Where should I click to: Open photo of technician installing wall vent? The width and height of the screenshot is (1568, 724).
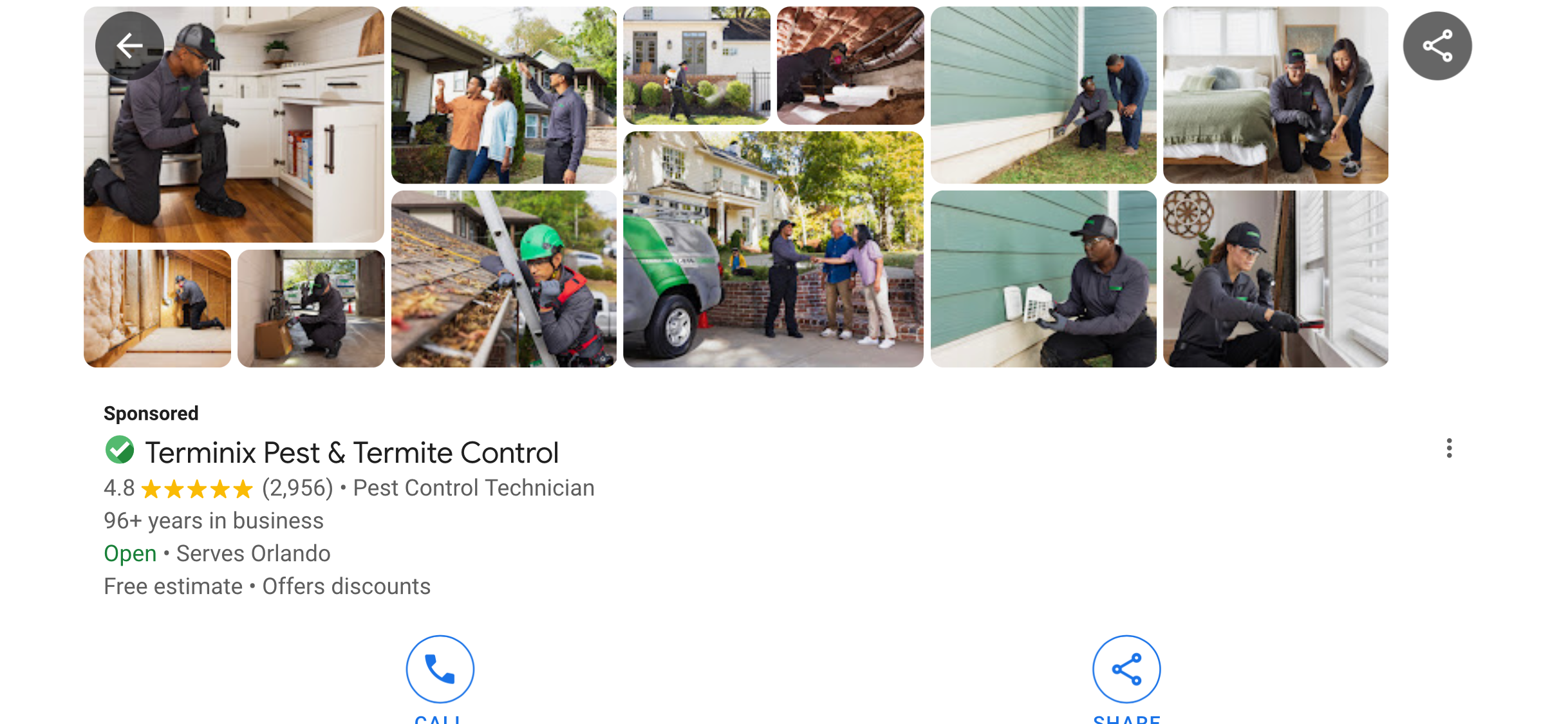(1043, 279)
